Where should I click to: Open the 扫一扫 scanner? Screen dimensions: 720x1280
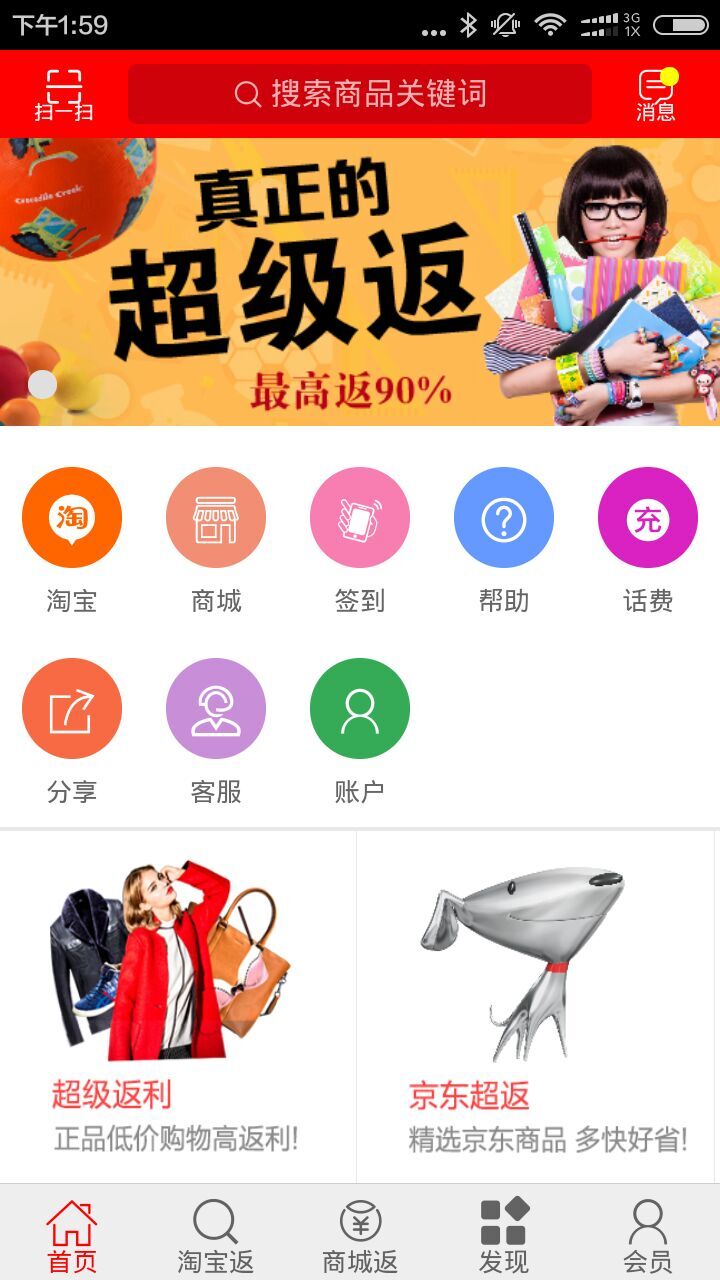tap(64, 95)
